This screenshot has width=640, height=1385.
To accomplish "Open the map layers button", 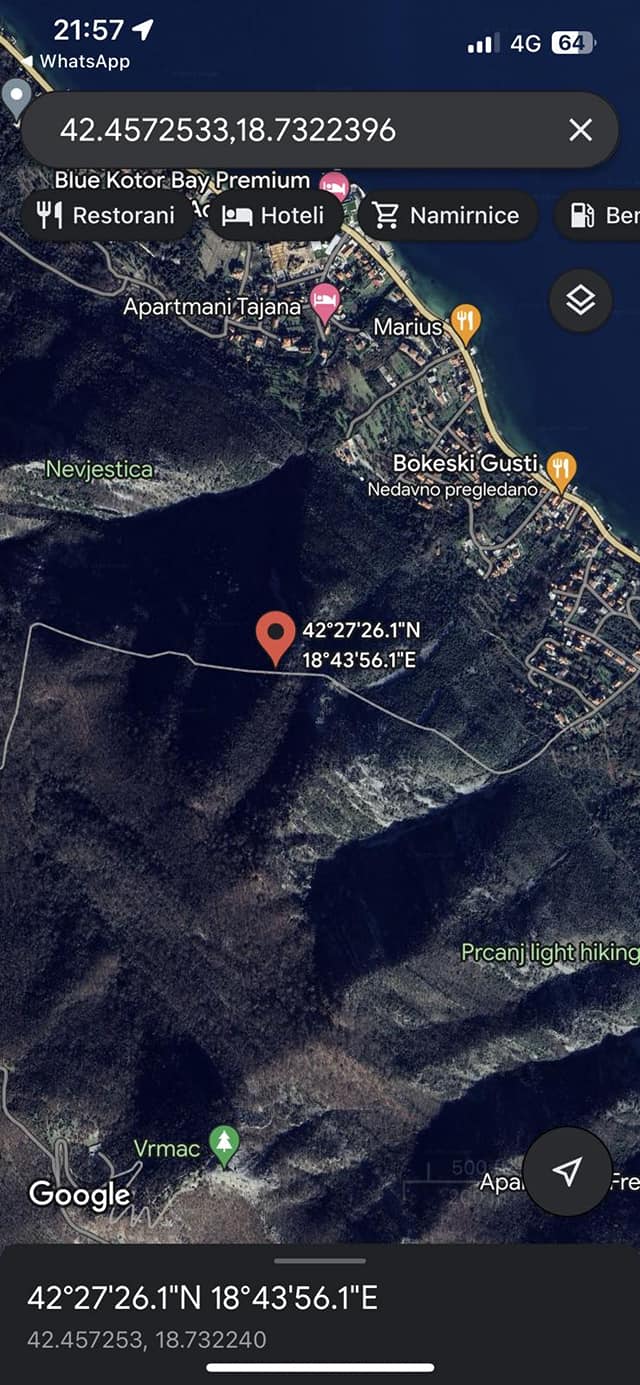I will pyautogui.click(x=580, y=300).
